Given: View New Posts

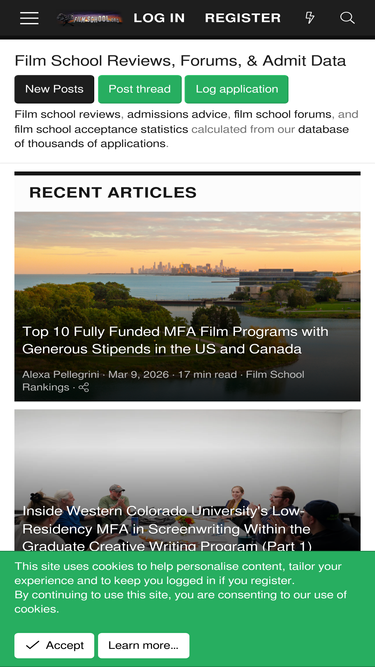Looking at the screenshot, I should [x=54, y=89].
